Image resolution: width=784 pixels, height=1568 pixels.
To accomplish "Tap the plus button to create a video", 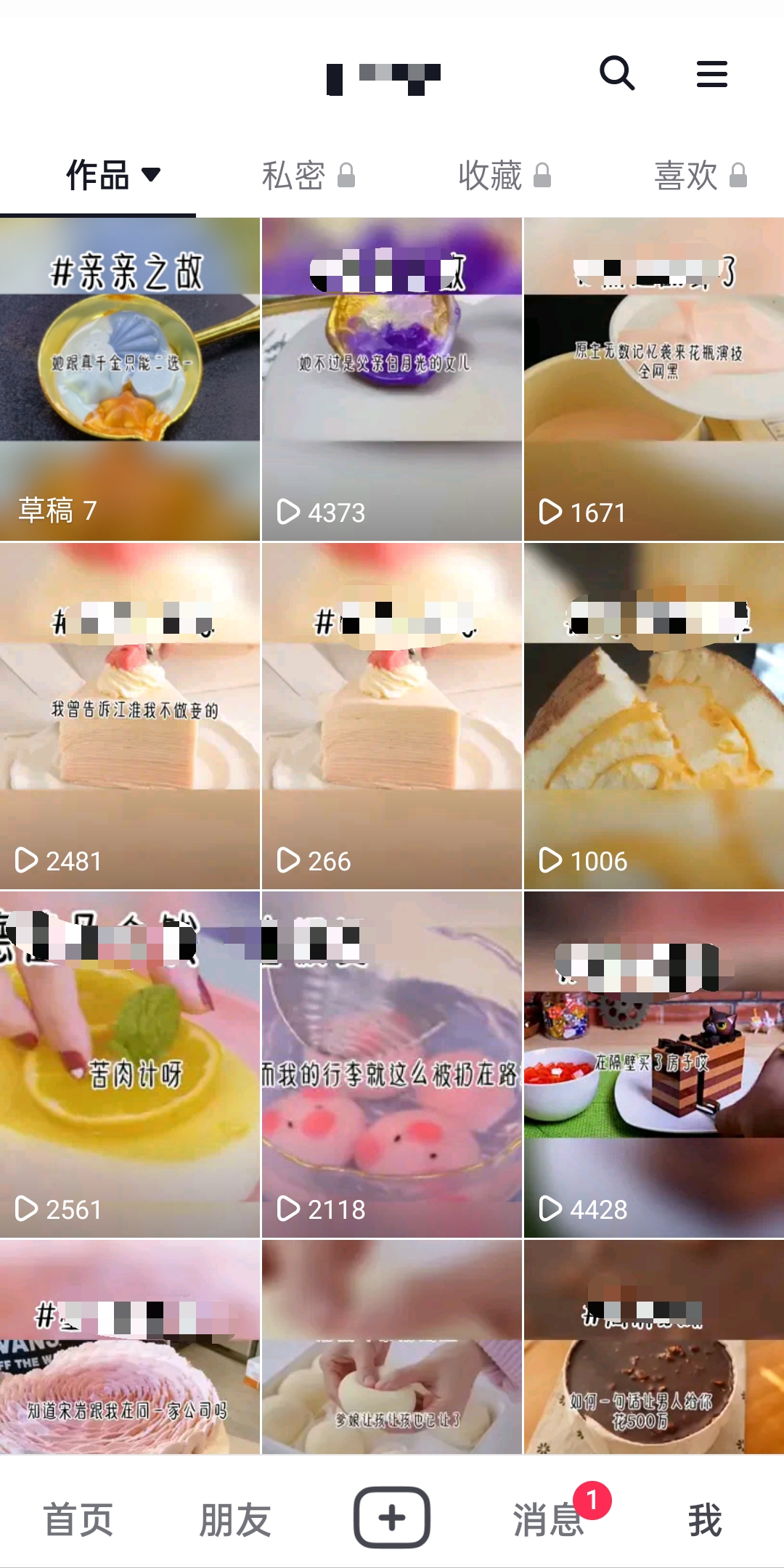I will pos(392,1517).
